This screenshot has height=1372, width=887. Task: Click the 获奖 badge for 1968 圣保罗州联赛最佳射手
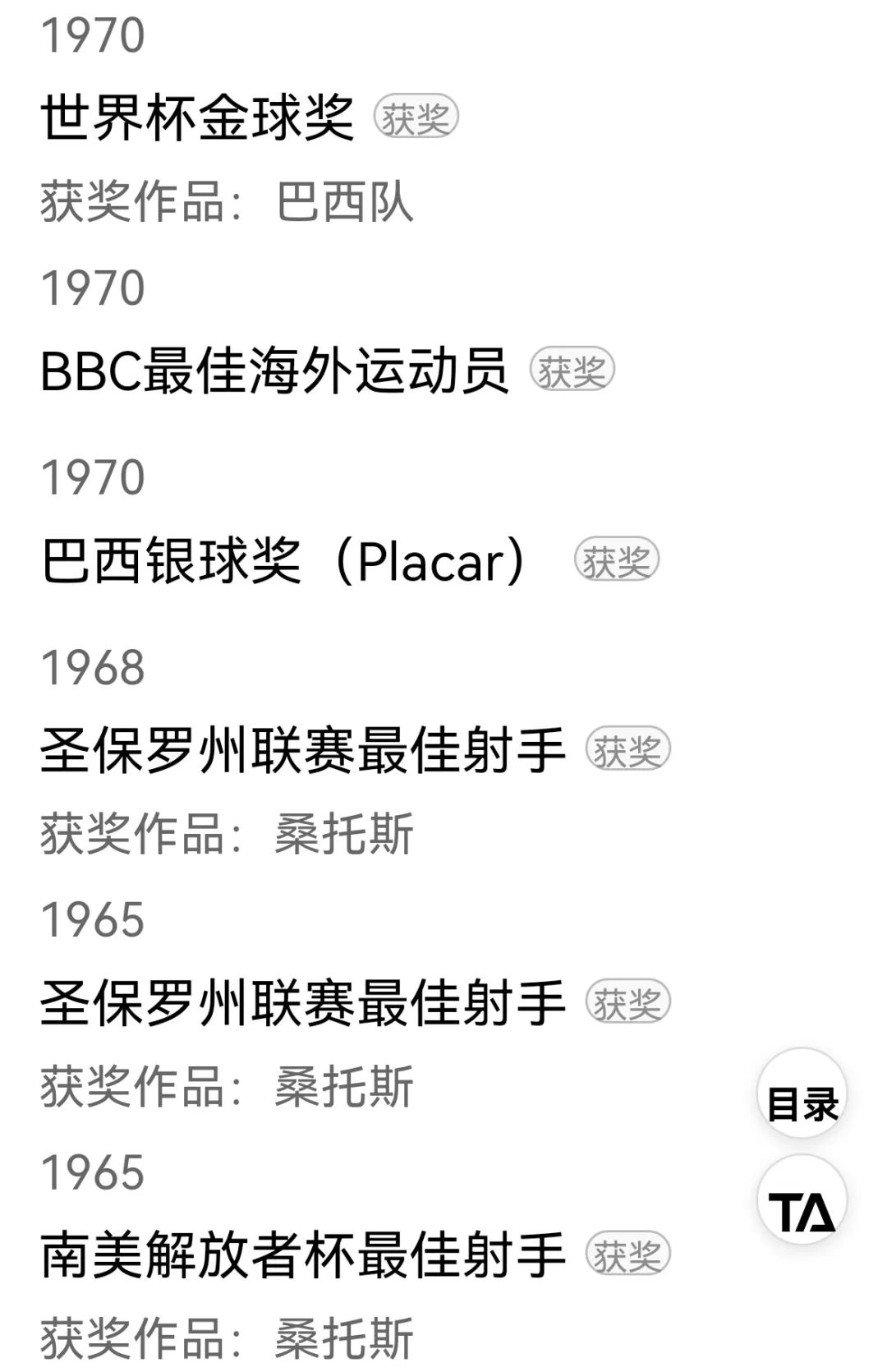[627, 748]
